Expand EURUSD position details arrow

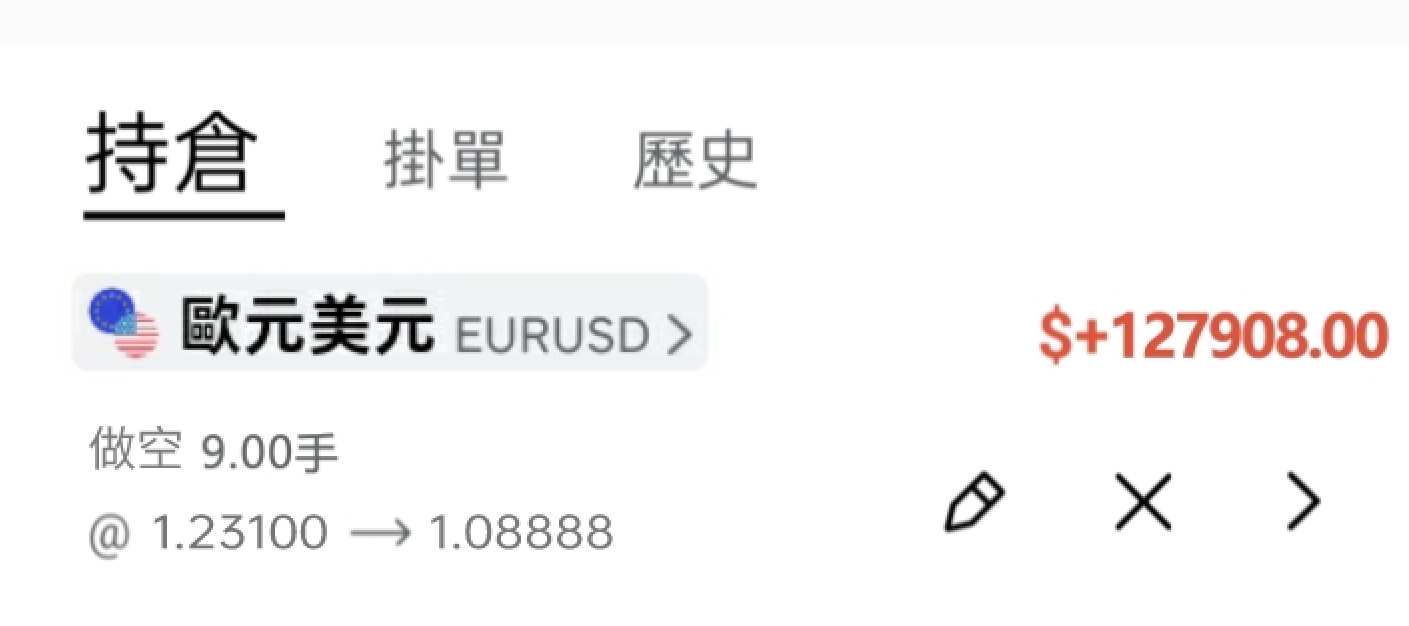point(1303,502)
